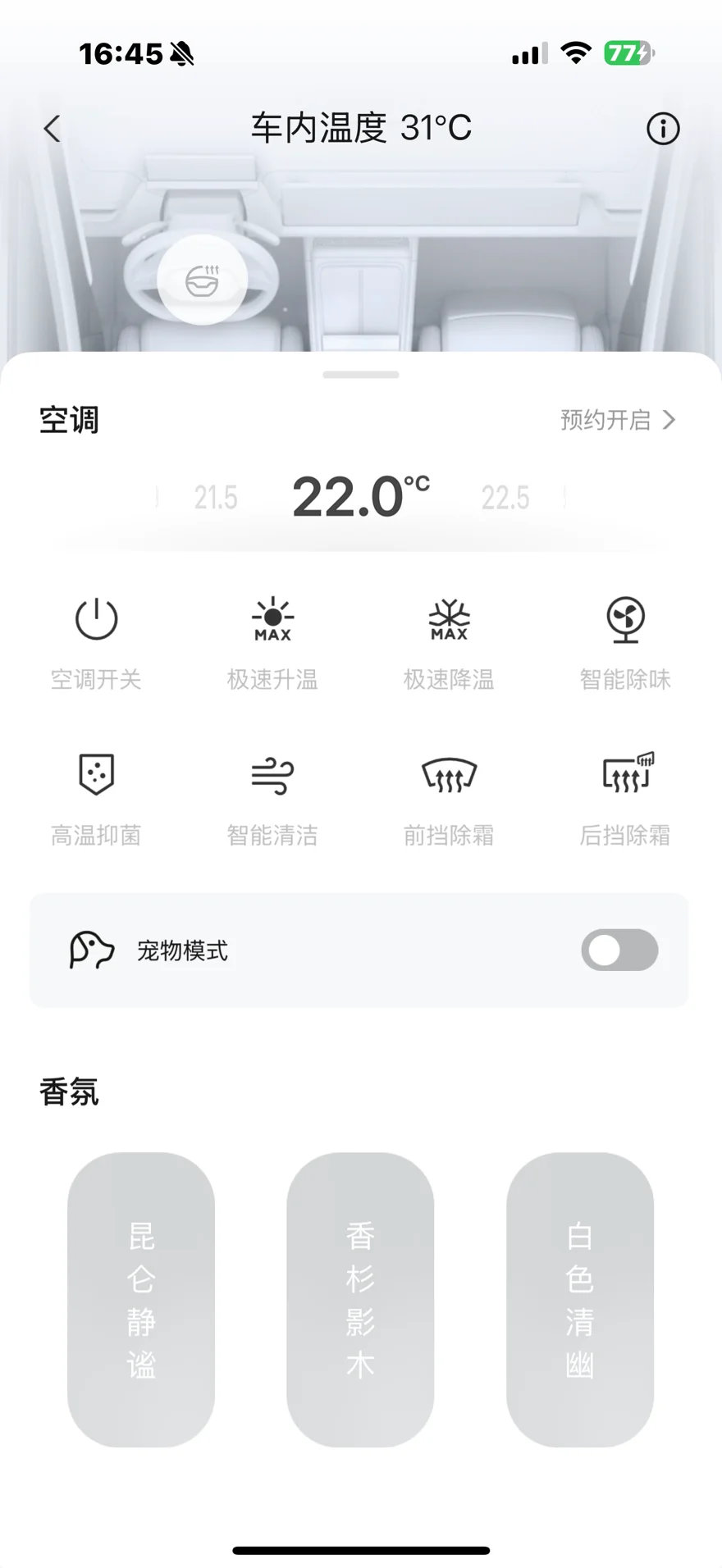Image resolution: width=722 pixels, height=1568 pixels.
Task: Choose the 昆仑静谧 fragrance
Action: click(141, 1300)
